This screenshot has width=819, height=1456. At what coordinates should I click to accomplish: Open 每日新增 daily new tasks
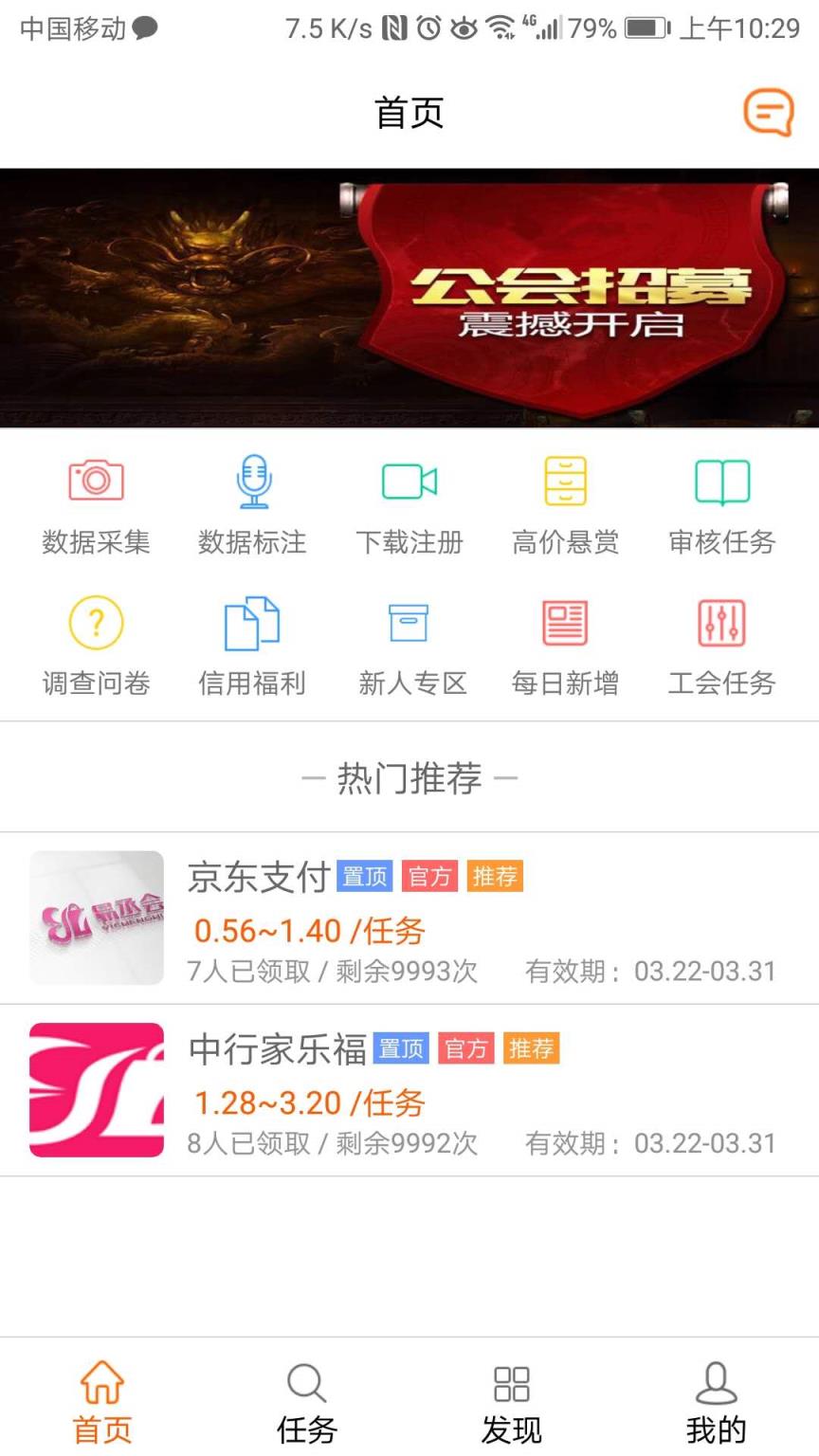(x=566, y=645)
